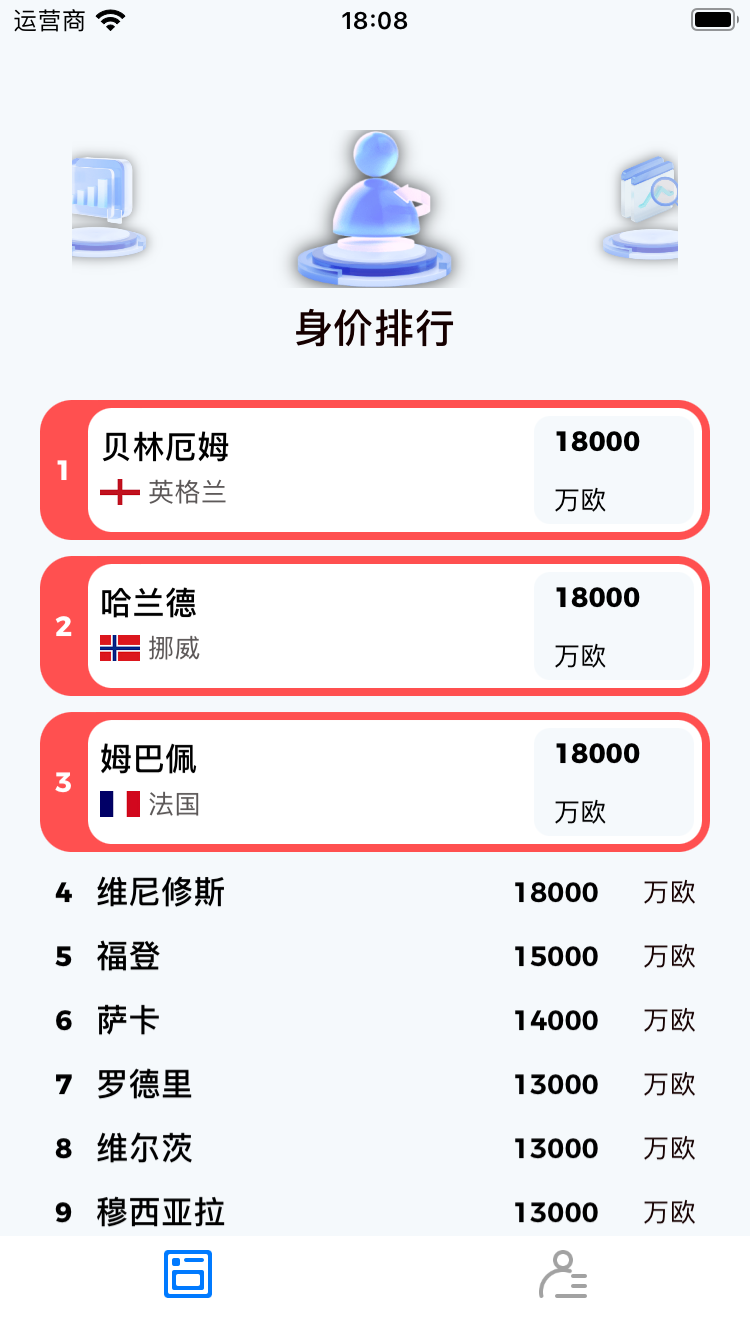This screenshot has width=750, height=1334.
Task: Open the row for 穆西亚拉
Action: click(375, 1212)
